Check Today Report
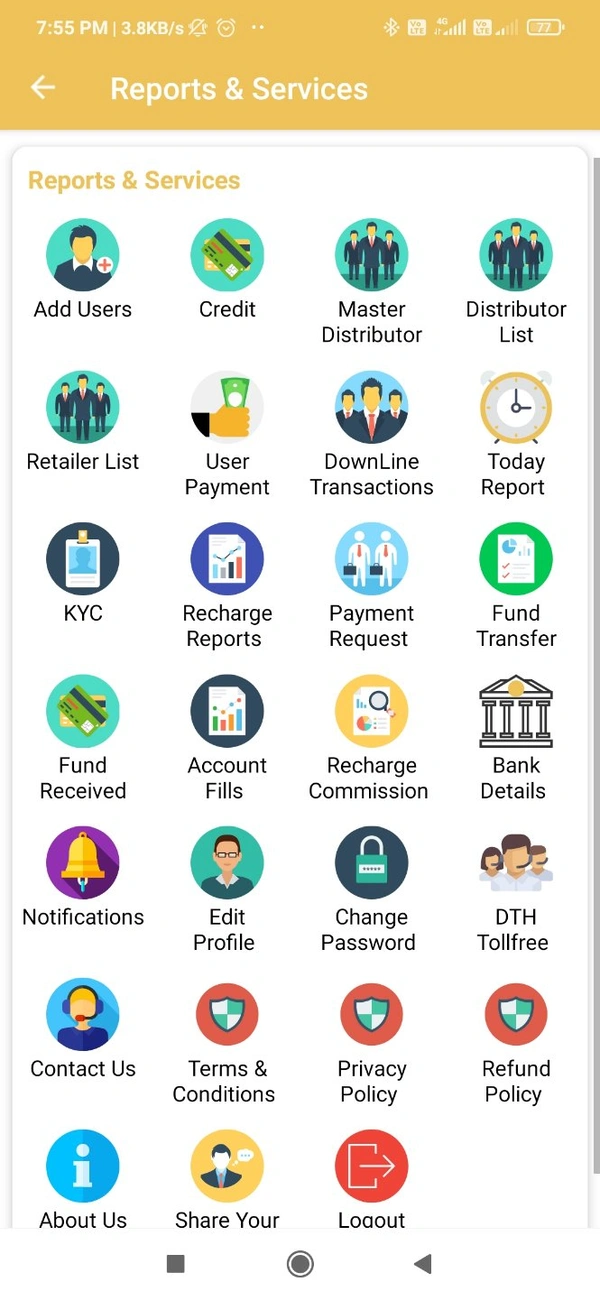600x1299 pixels. point(515,408)
